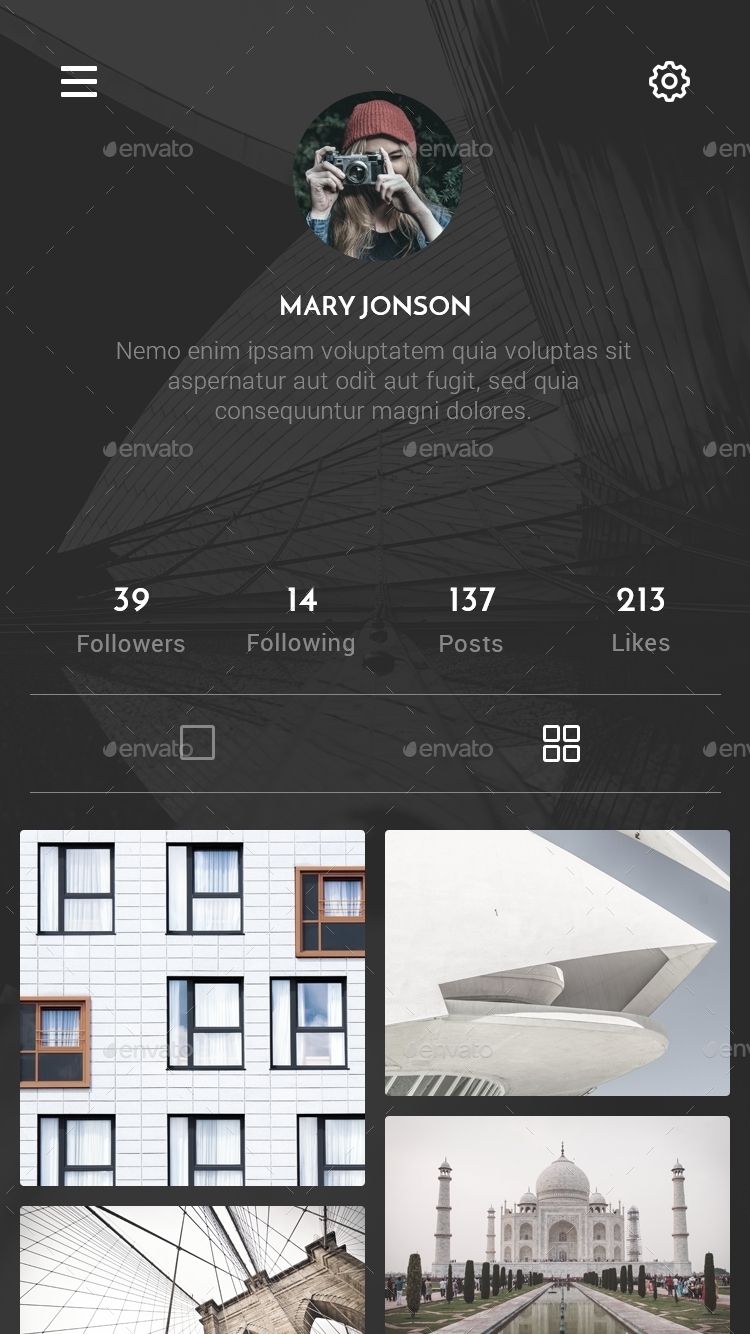Switch to single-column list view
Image resolution: width=750 pixels, height=1334 pixels.
[197, 742]
